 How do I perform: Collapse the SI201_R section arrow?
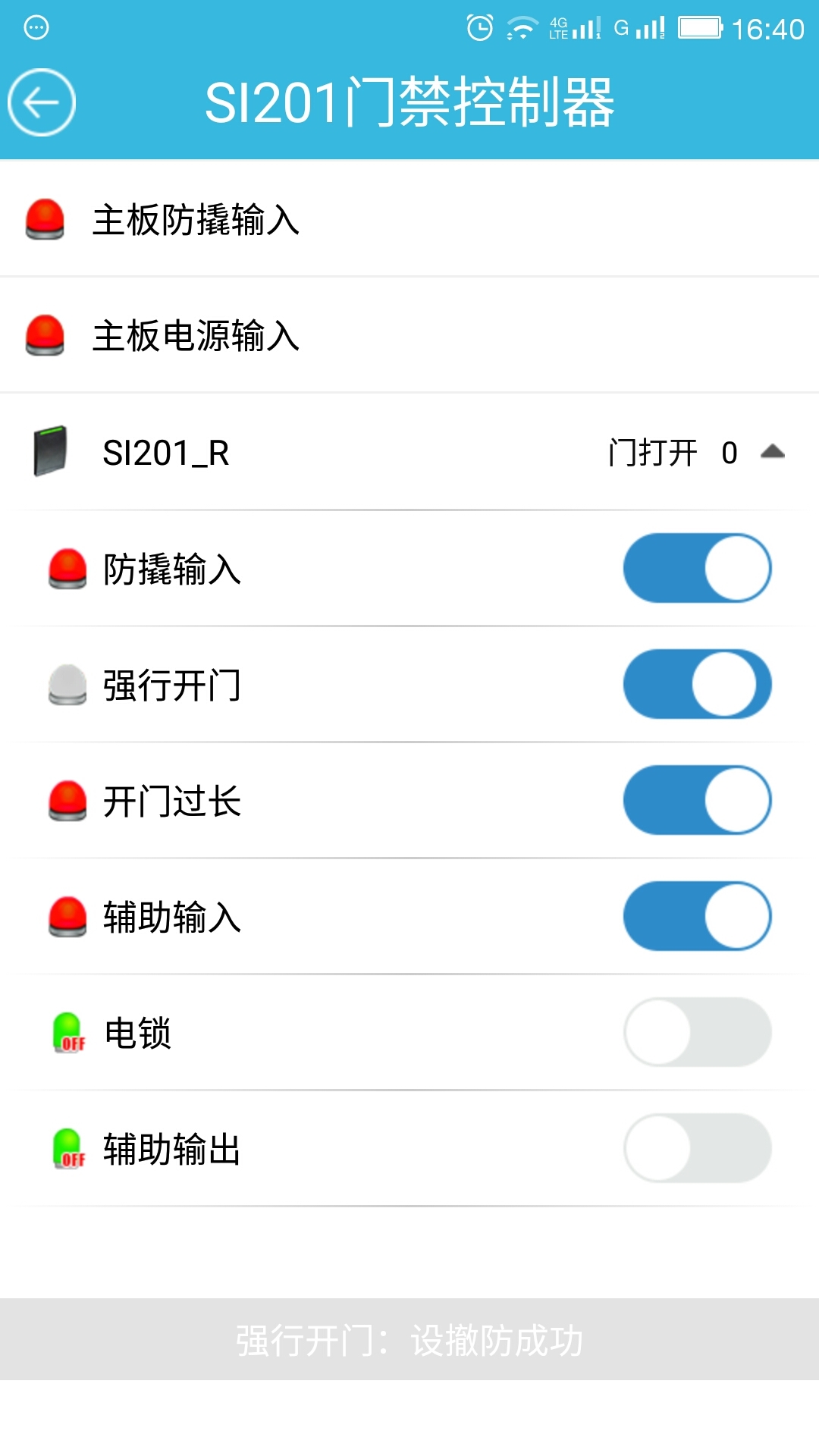[x=773, y=451]
